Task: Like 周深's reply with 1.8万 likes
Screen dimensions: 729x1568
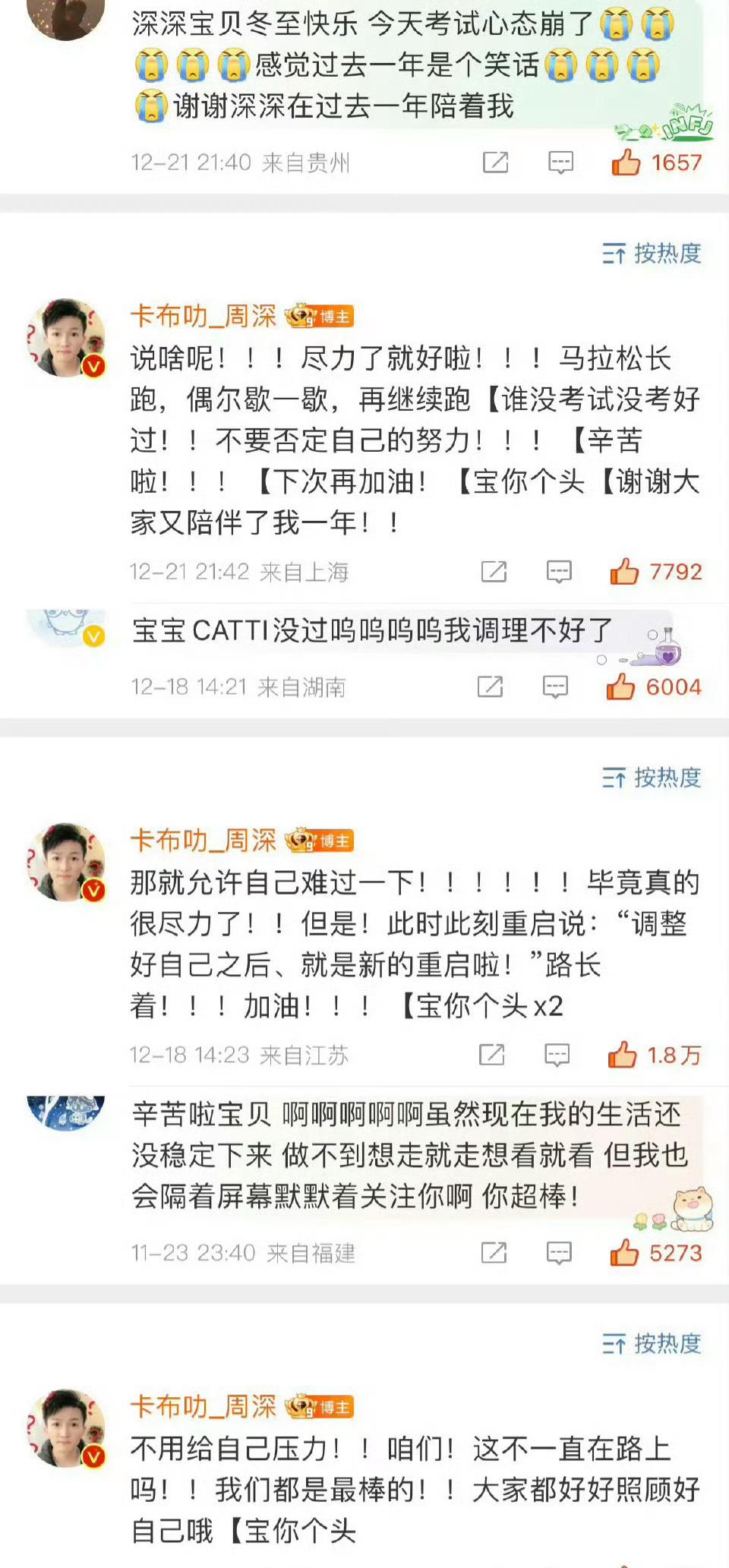Action: click(x=655, y=1055)
